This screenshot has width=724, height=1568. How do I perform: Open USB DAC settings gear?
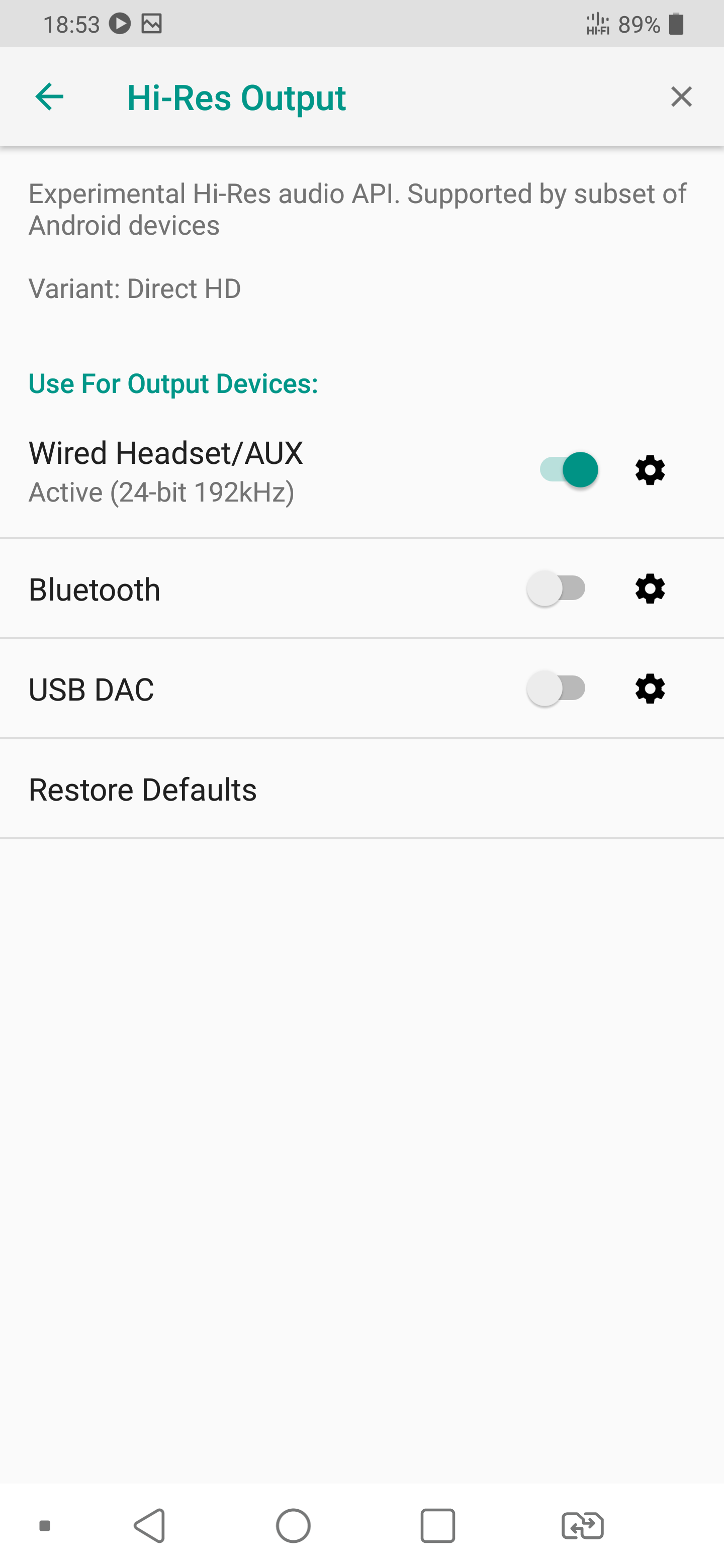[650, 689]
